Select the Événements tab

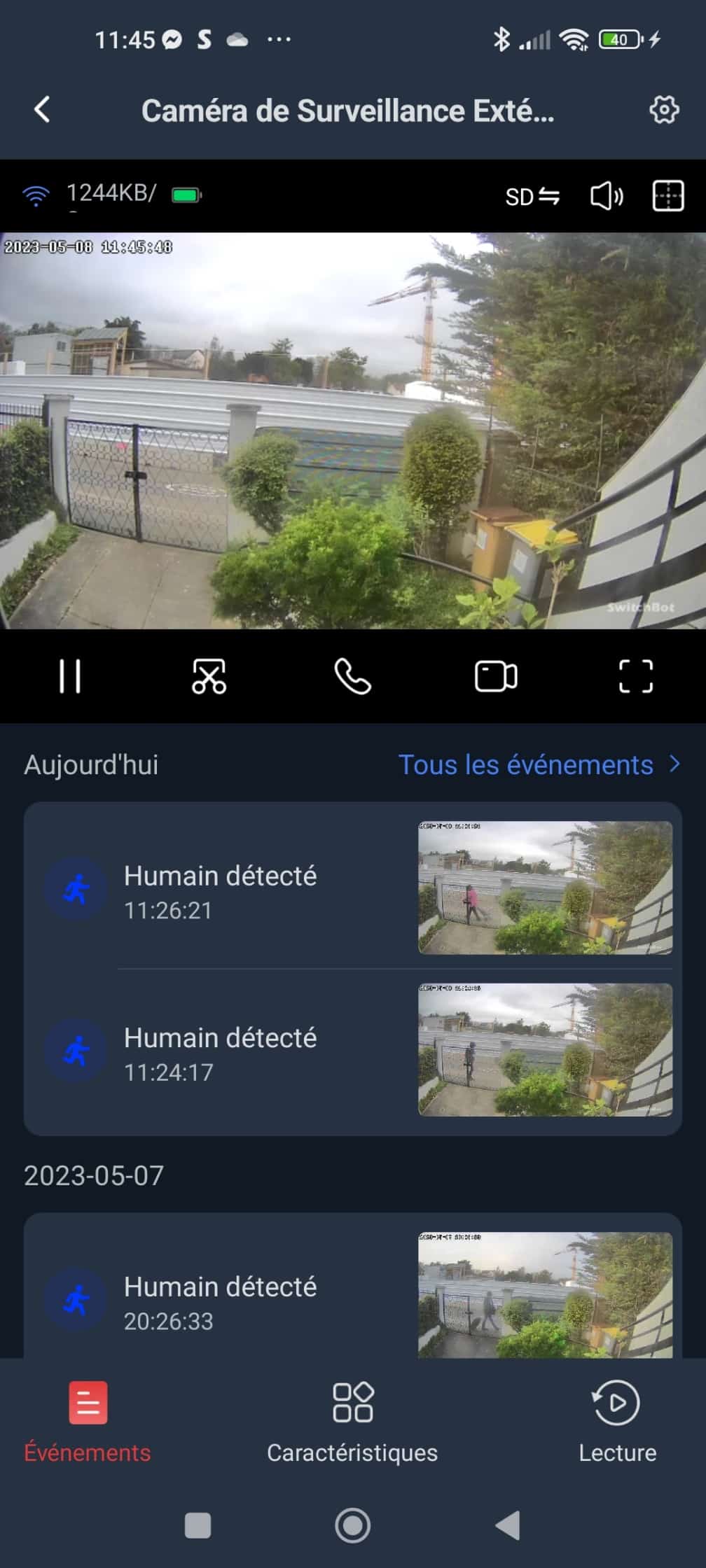[88, 1422]
